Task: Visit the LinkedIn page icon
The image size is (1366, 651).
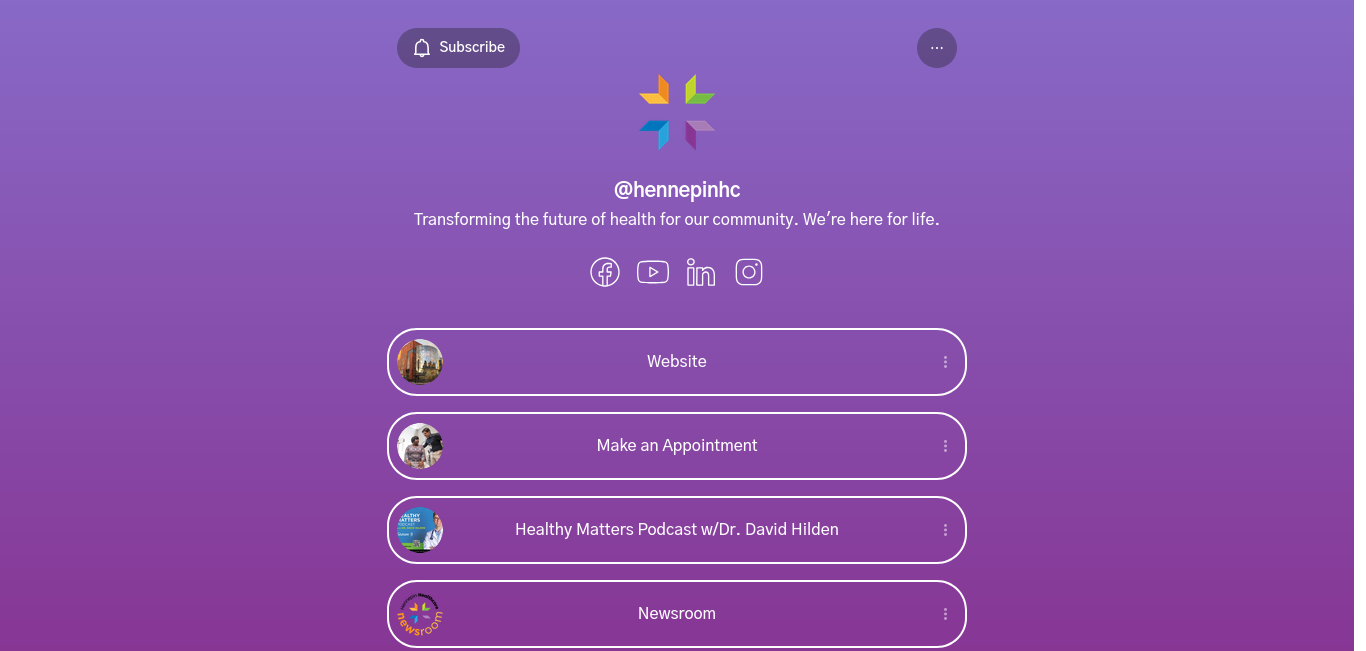Action: [x=700, y=272]
